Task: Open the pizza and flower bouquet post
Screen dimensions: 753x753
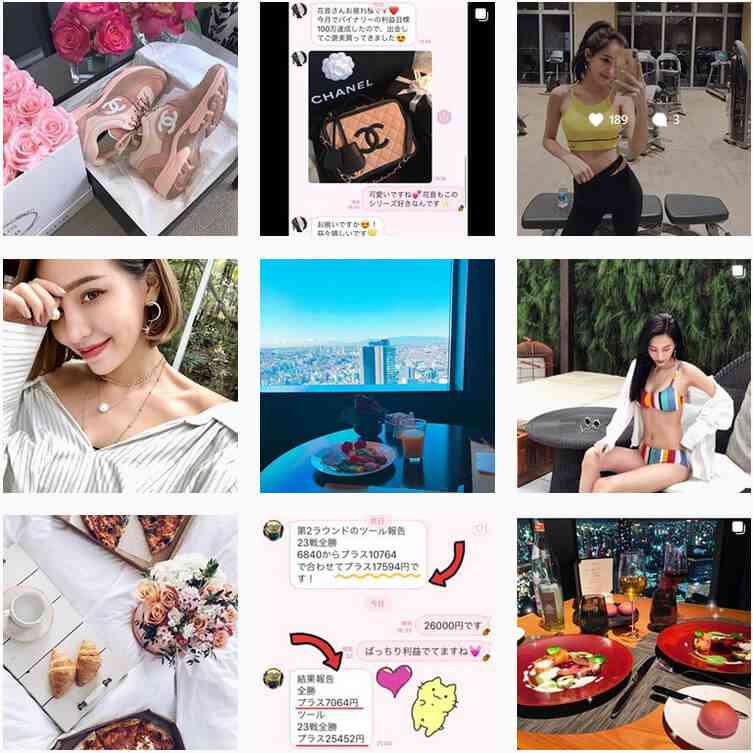Action: (x=120, y=634)
